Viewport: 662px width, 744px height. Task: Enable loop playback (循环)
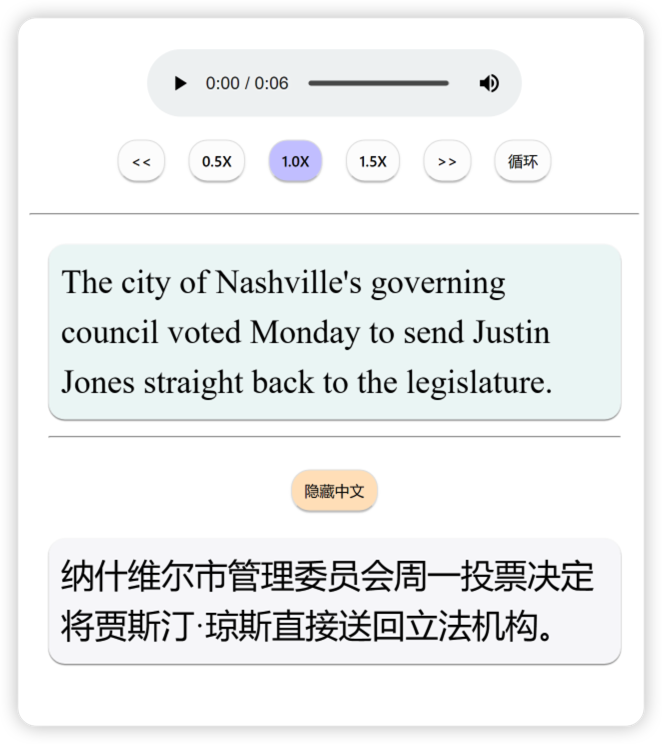(x=522, y=162)
